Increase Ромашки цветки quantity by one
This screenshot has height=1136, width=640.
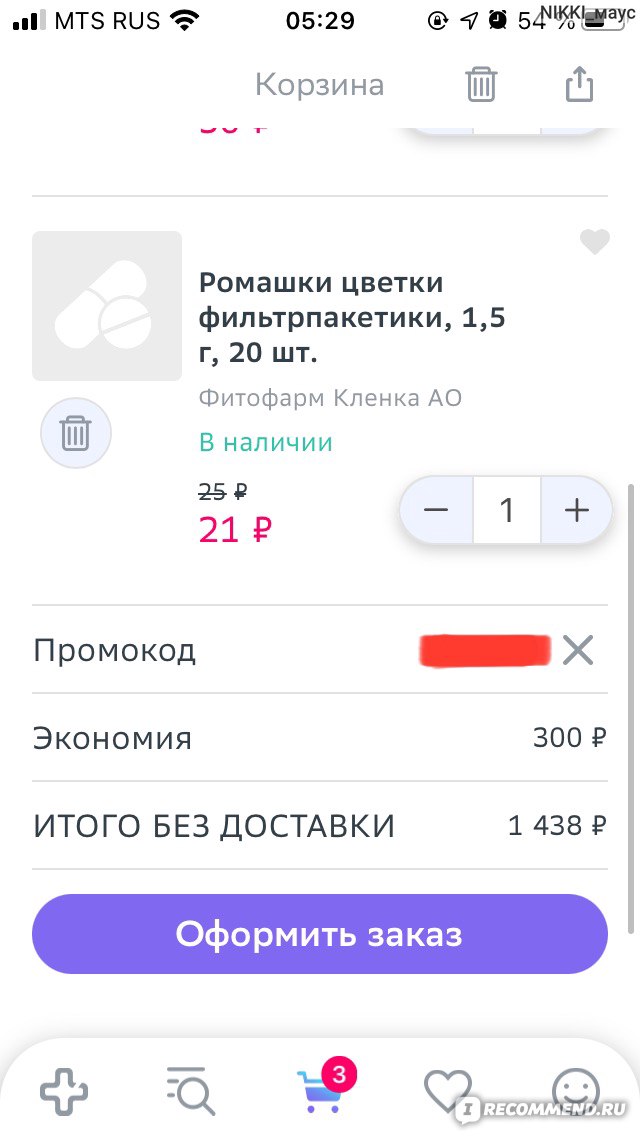coord(576,510)
